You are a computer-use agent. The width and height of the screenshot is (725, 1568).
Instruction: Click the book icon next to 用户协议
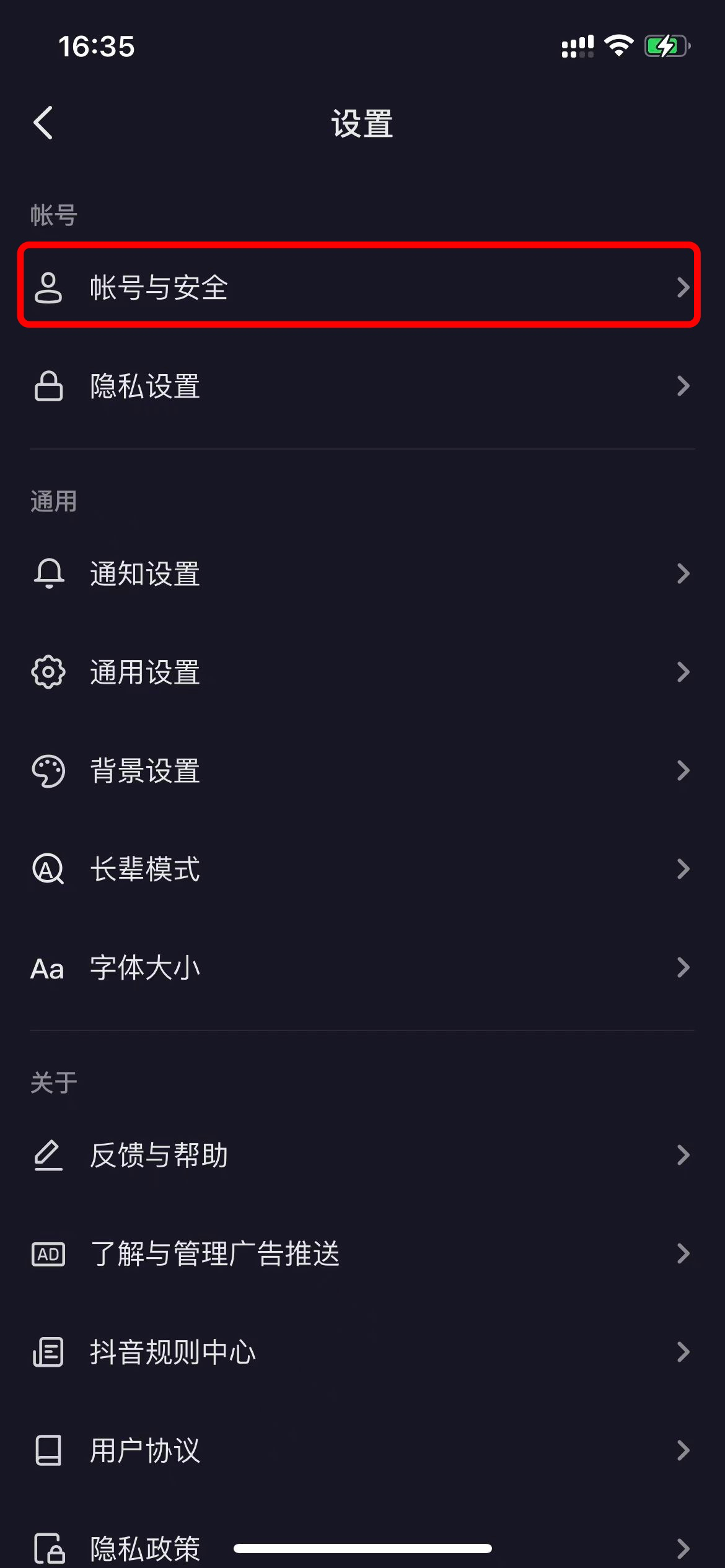coord(50,1450)
